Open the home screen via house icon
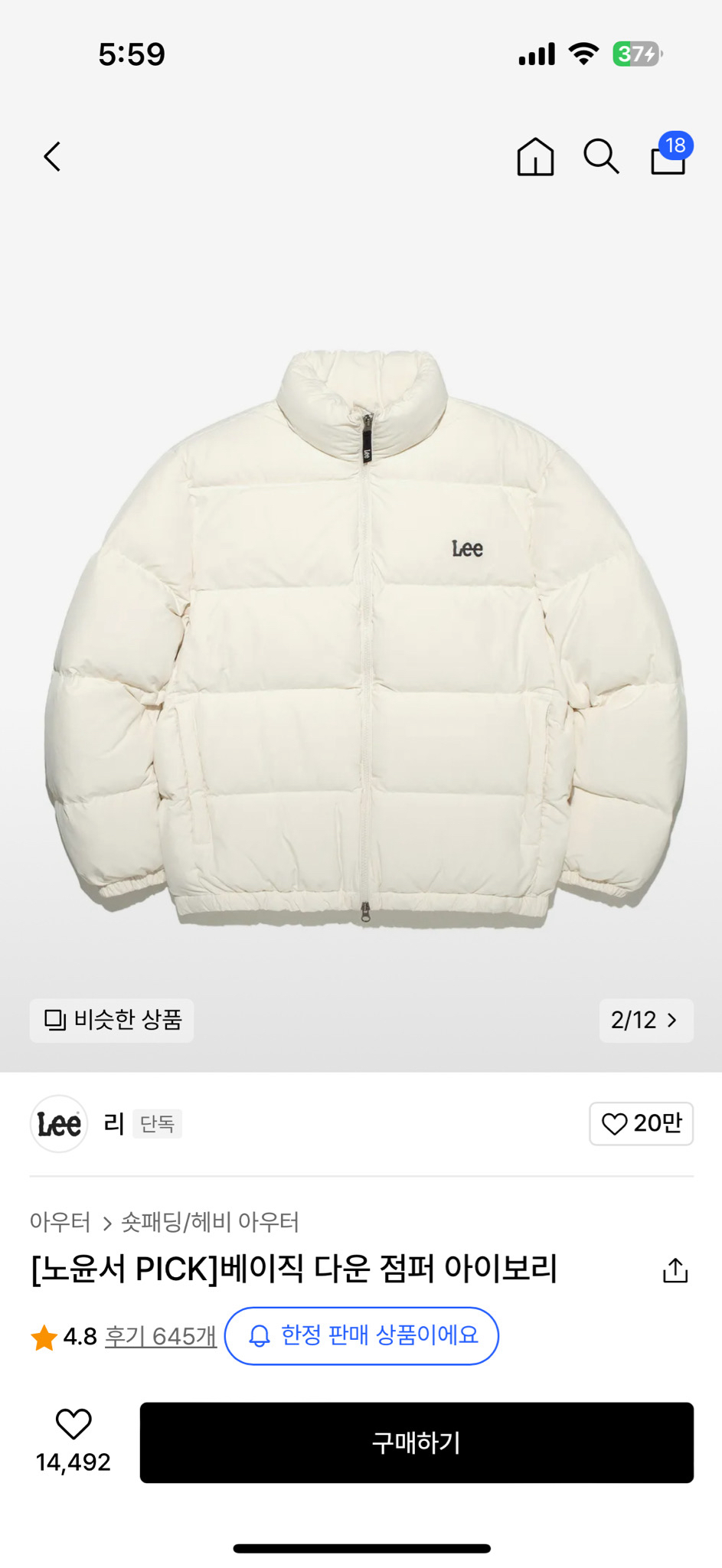This screenshot has width=722, height=1568. 535,156
